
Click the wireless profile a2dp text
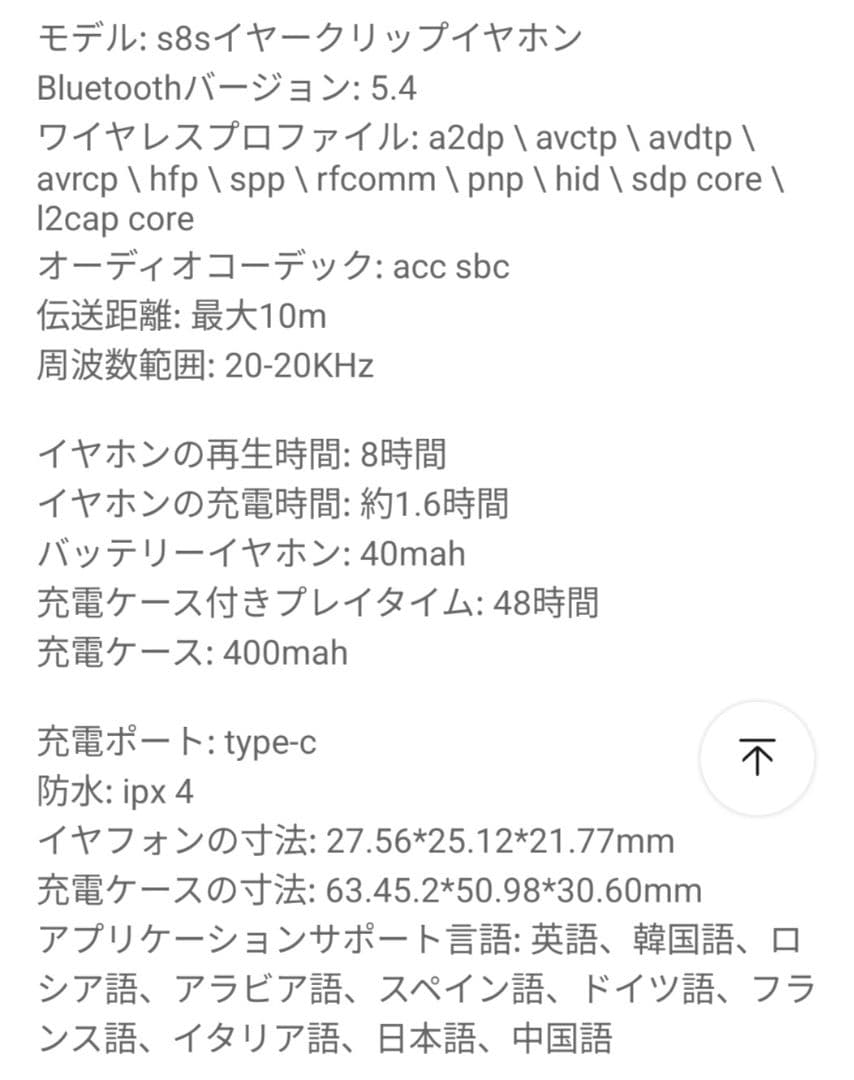(466, 135)
